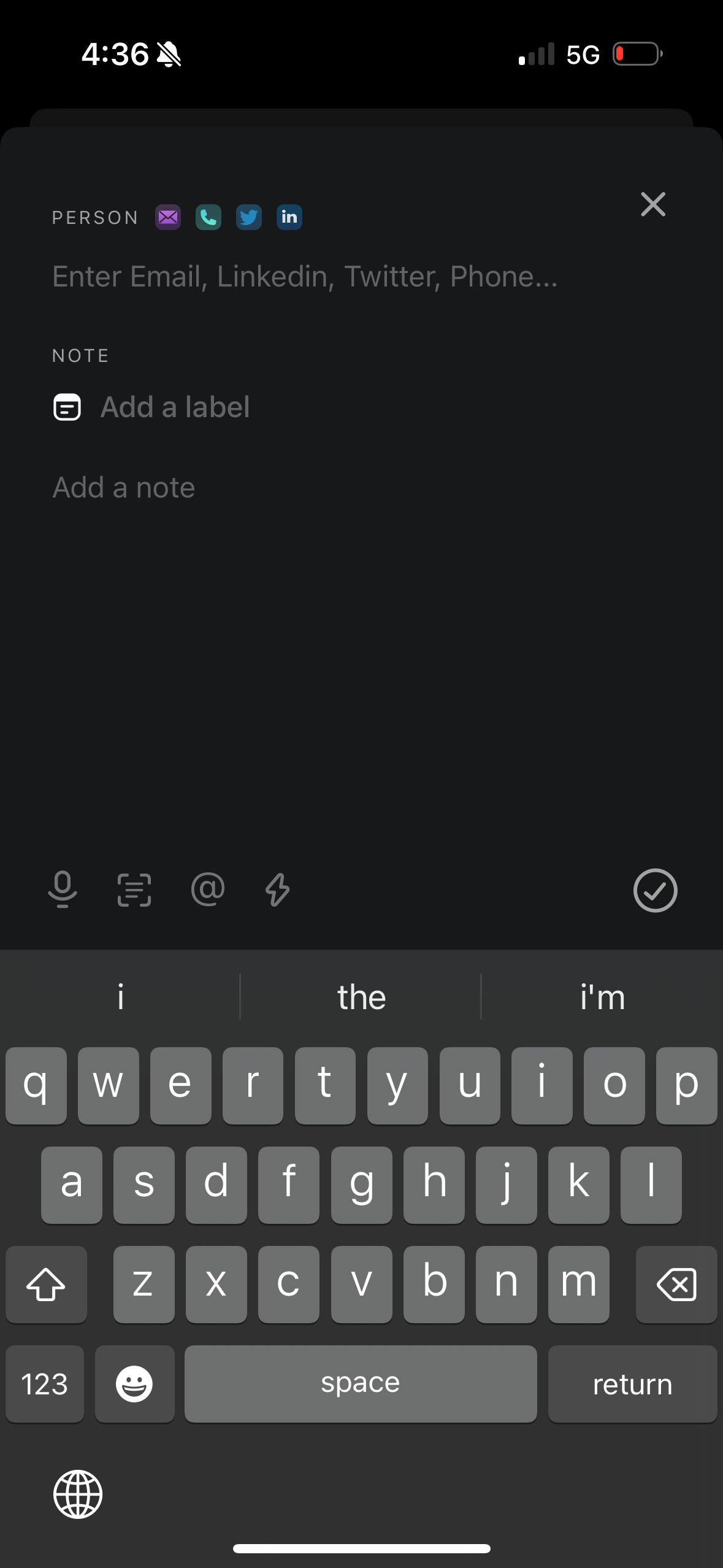The image size is (723, 1568).
Task: Close the new note sheet
Action: pos(652,204)
